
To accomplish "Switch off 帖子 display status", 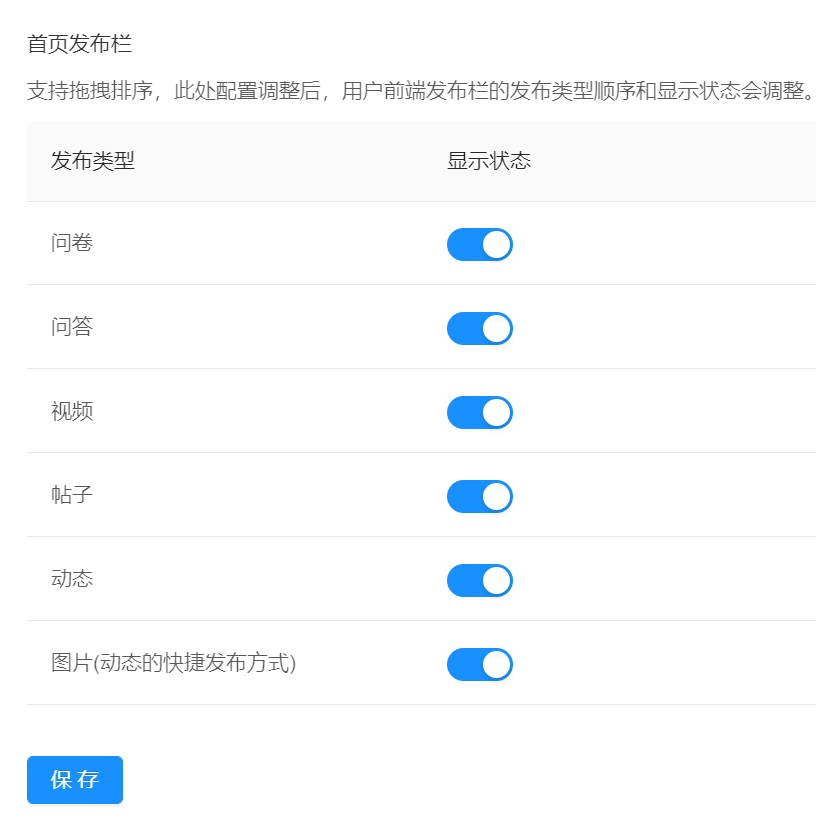I will 480,497.
